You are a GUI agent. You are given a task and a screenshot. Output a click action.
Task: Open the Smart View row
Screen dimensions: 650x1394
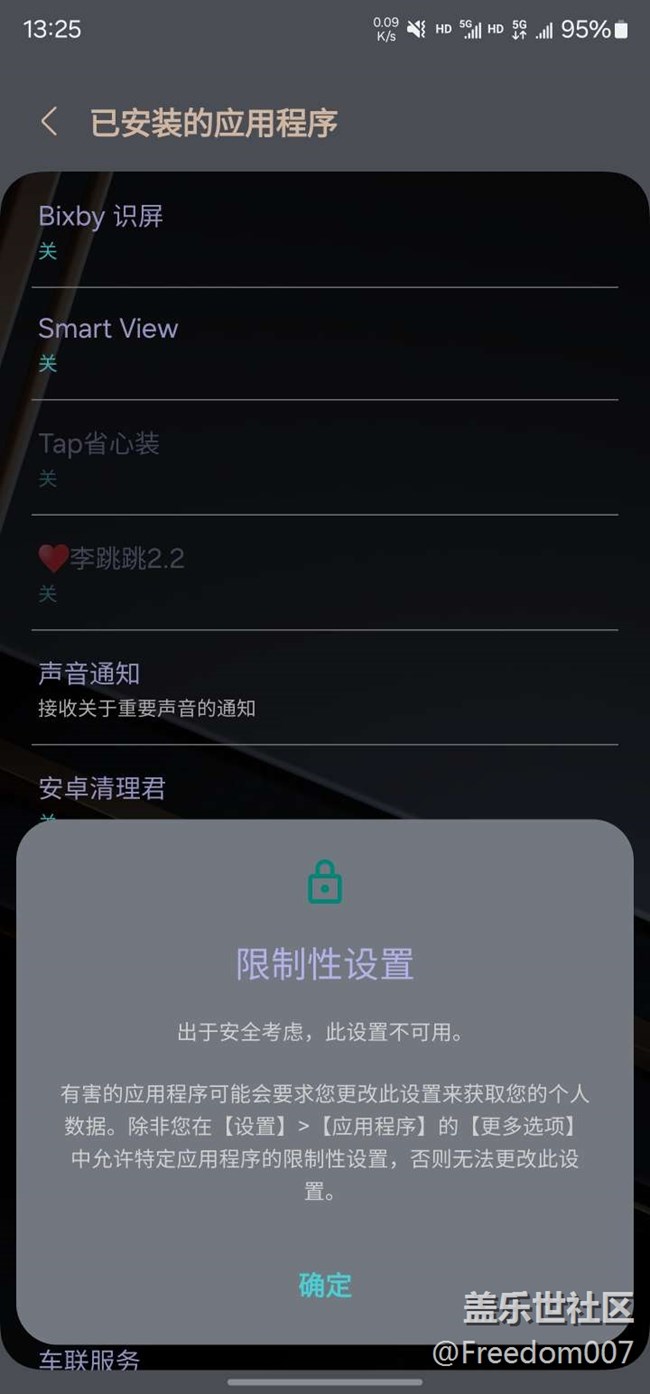tap(325, 344)
